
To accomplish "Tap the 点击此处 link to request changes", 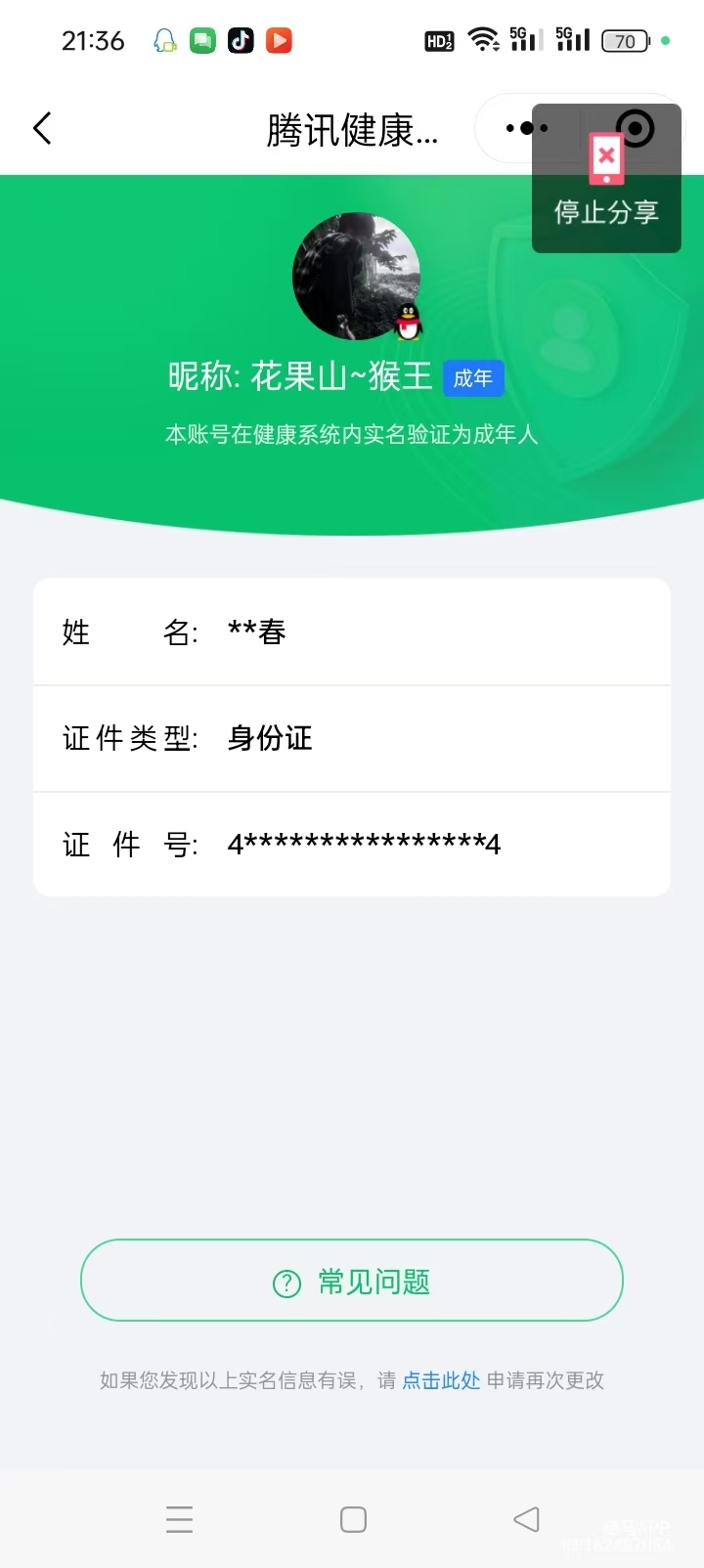I will pyautogui.click(x=441, y=1380).
